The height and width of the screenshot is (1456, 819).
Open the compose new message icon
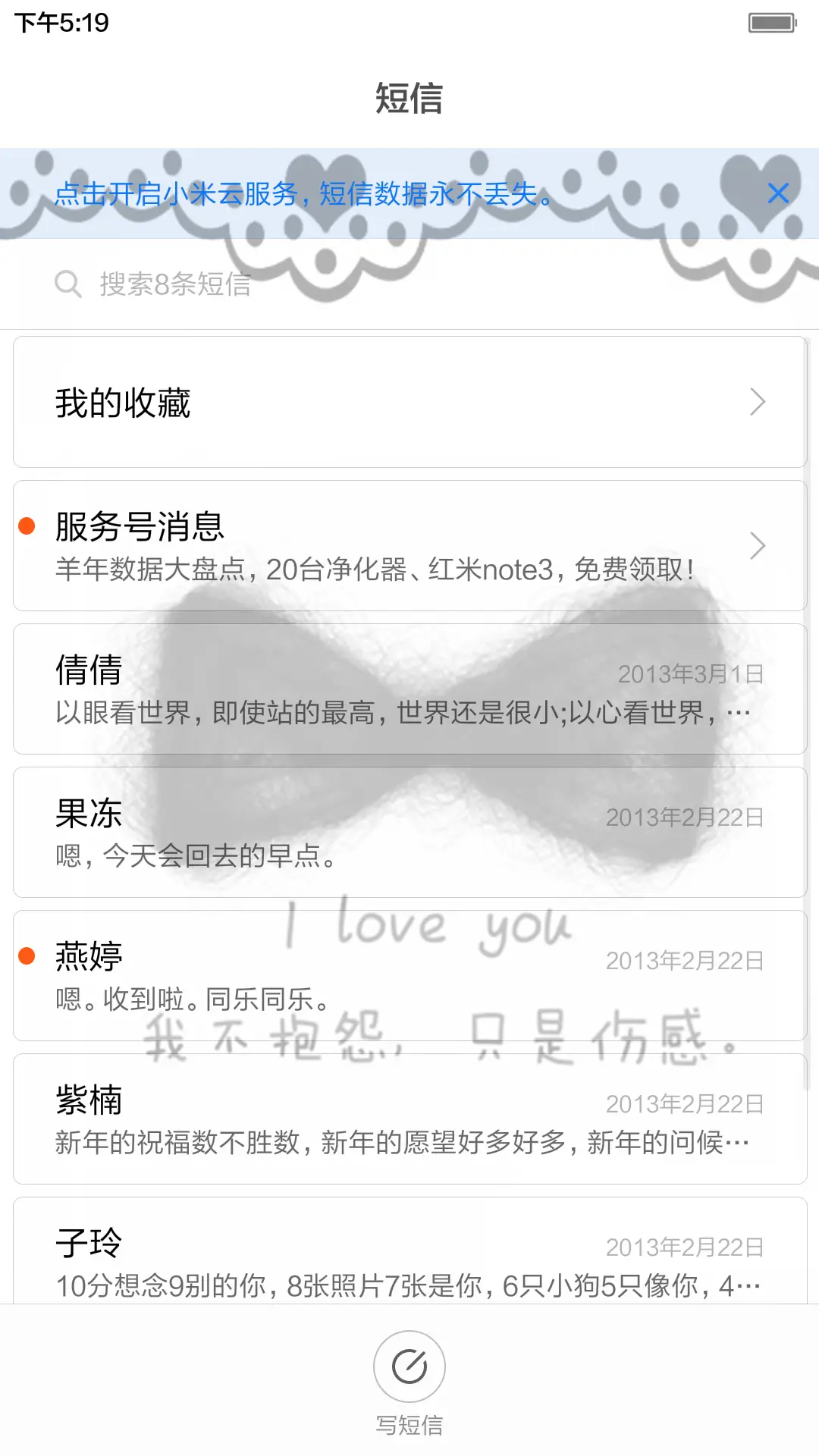(409, 1366)
